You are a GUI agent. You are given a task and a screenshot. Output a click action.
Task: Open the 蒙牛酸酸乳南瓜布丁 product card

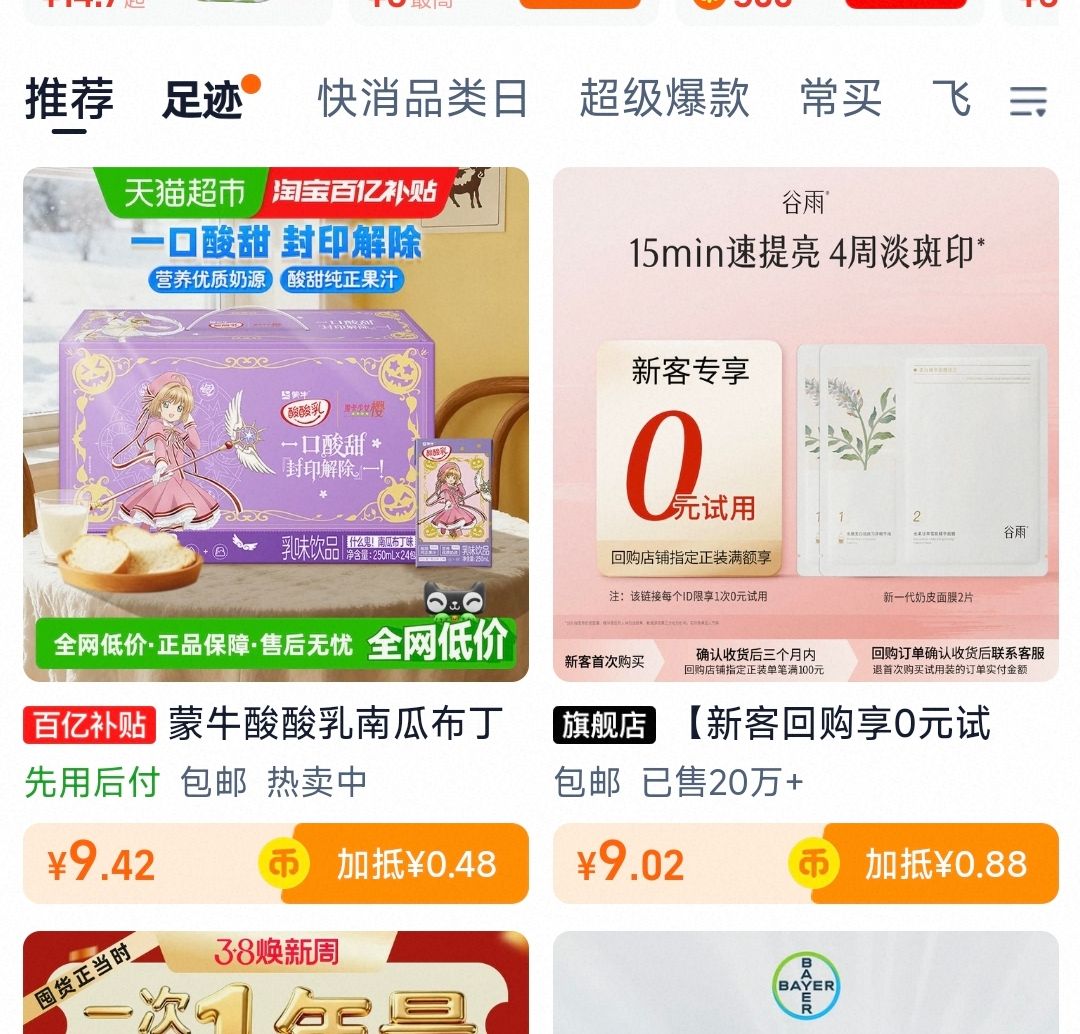pyautogui.click(x=275, y=424)
